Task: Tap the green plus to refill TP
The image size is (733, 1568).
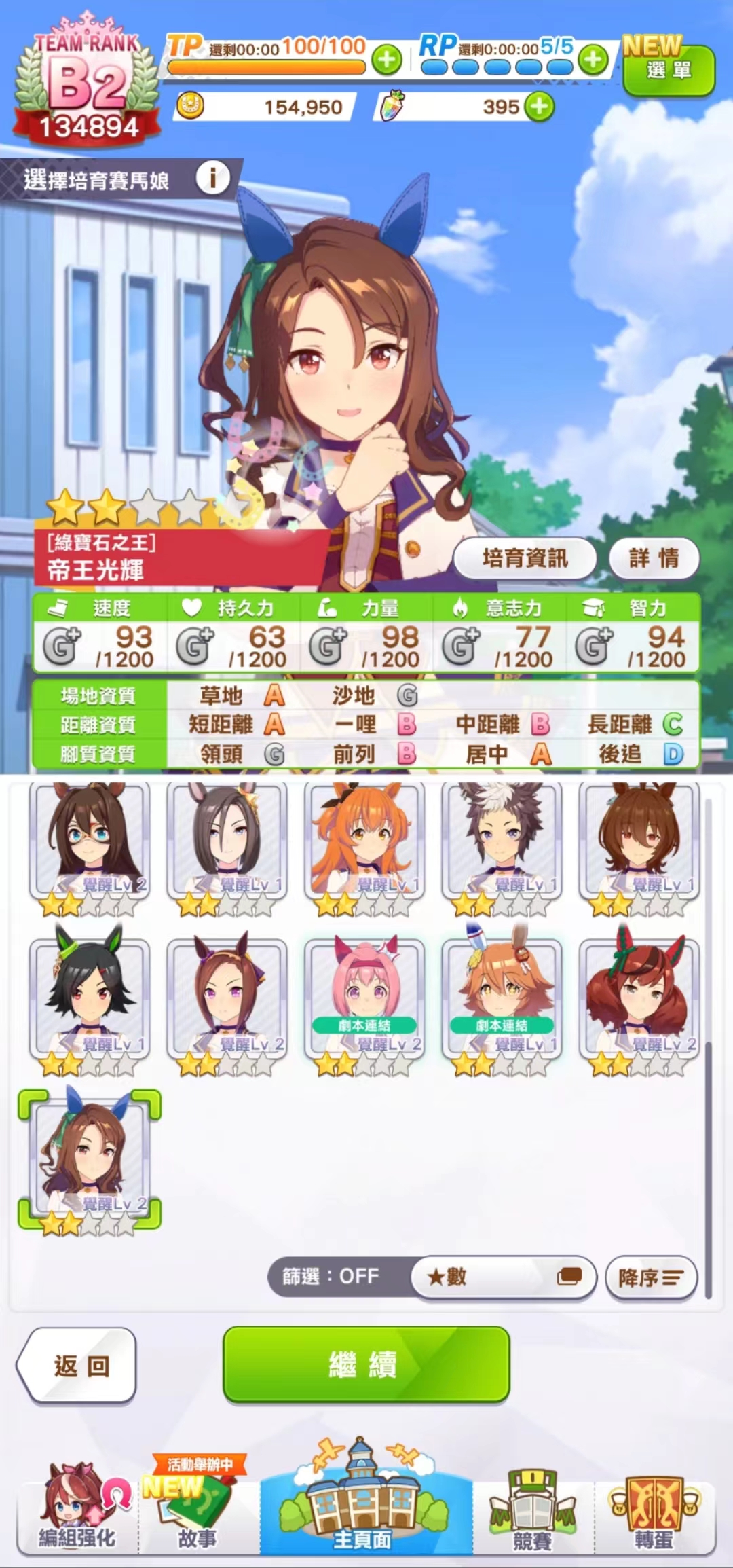Action: point(387,60)
